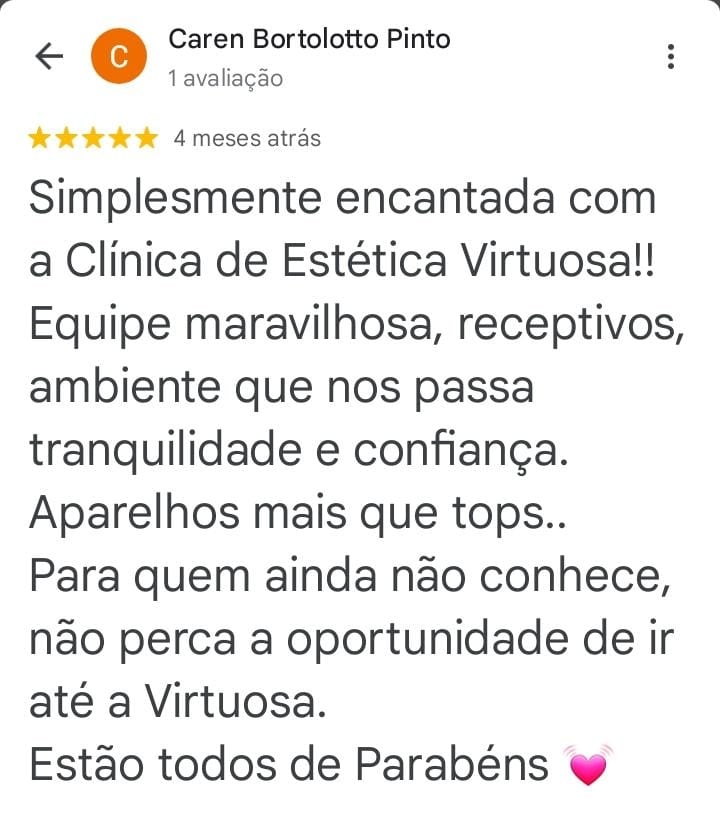Screen dimensions: 720x813
Task: Go back using the arrow
Action: point(48,57)
